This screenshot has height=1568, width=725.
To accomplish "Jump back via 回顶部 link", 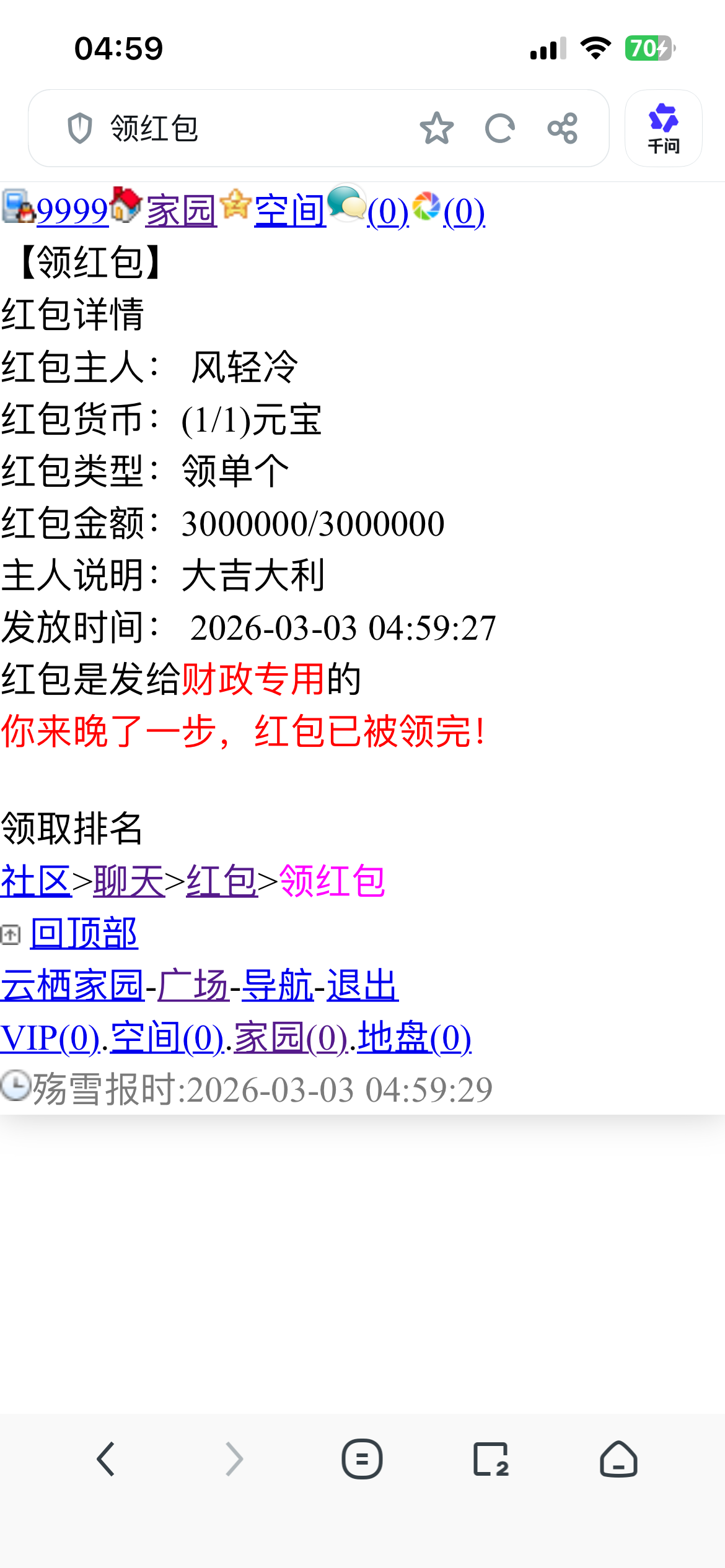I will (84, 933).
